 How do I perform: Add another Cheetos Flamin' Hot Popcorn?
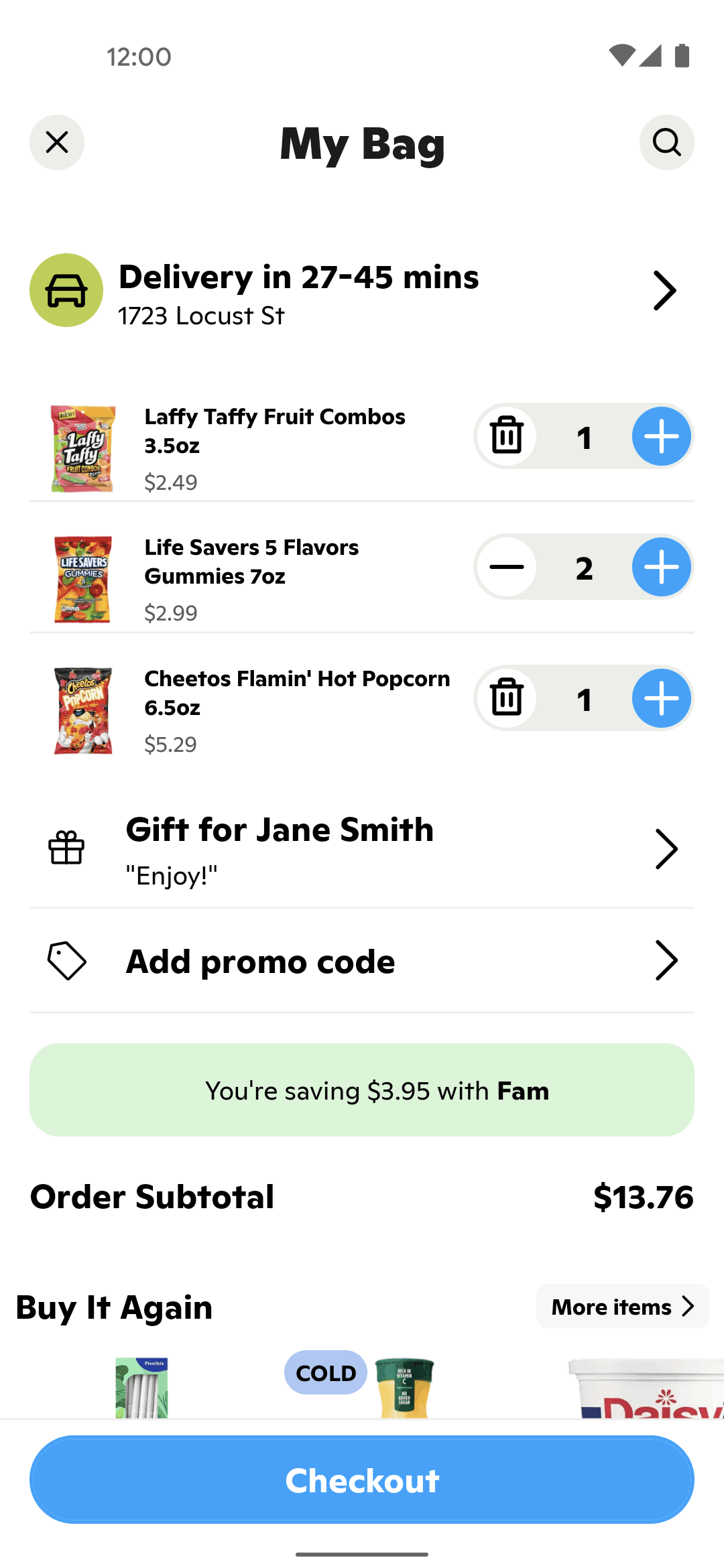point(661,698)
